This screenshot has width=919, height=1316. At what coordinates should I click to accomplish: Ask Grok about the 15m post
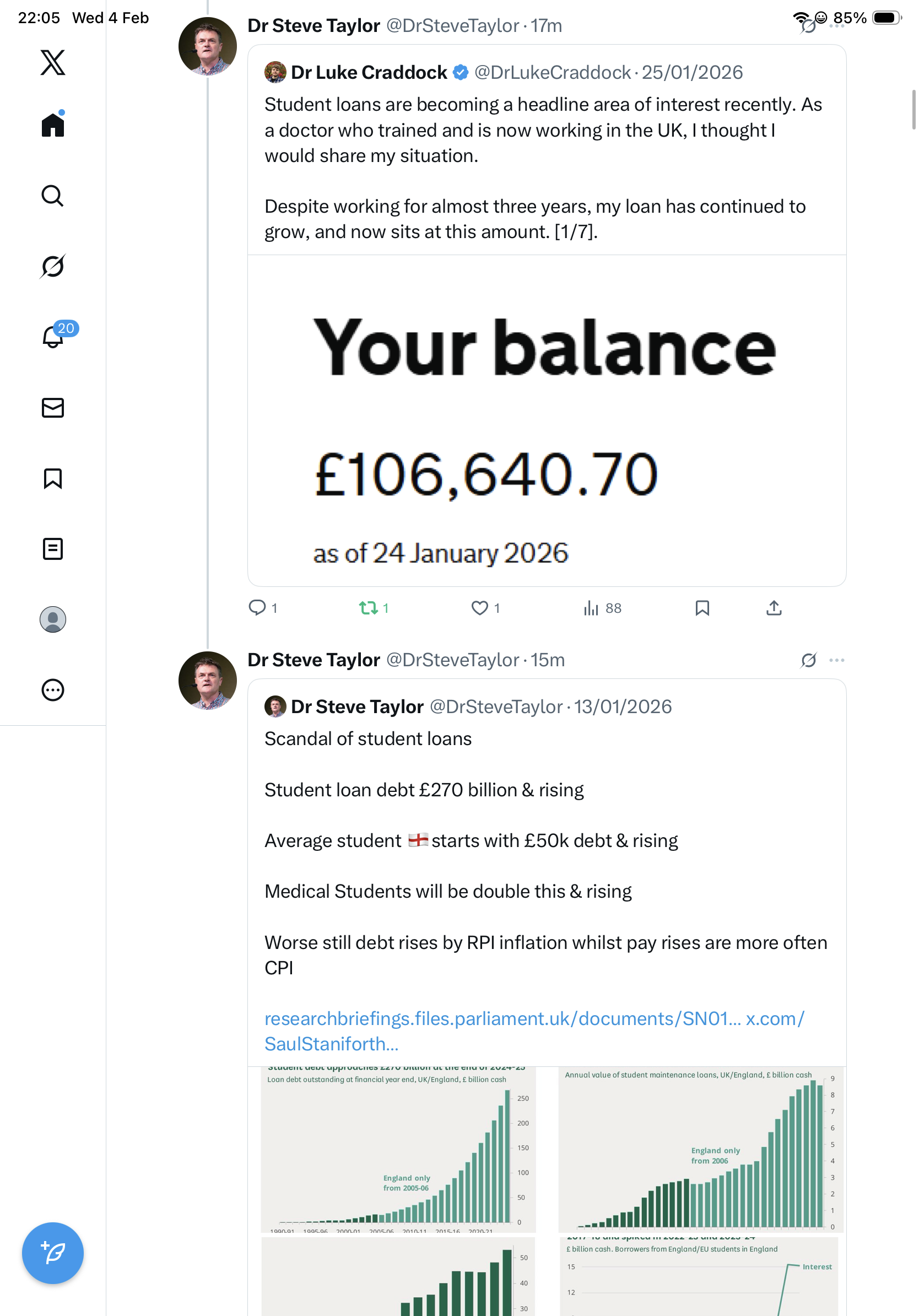click(809, 660)
